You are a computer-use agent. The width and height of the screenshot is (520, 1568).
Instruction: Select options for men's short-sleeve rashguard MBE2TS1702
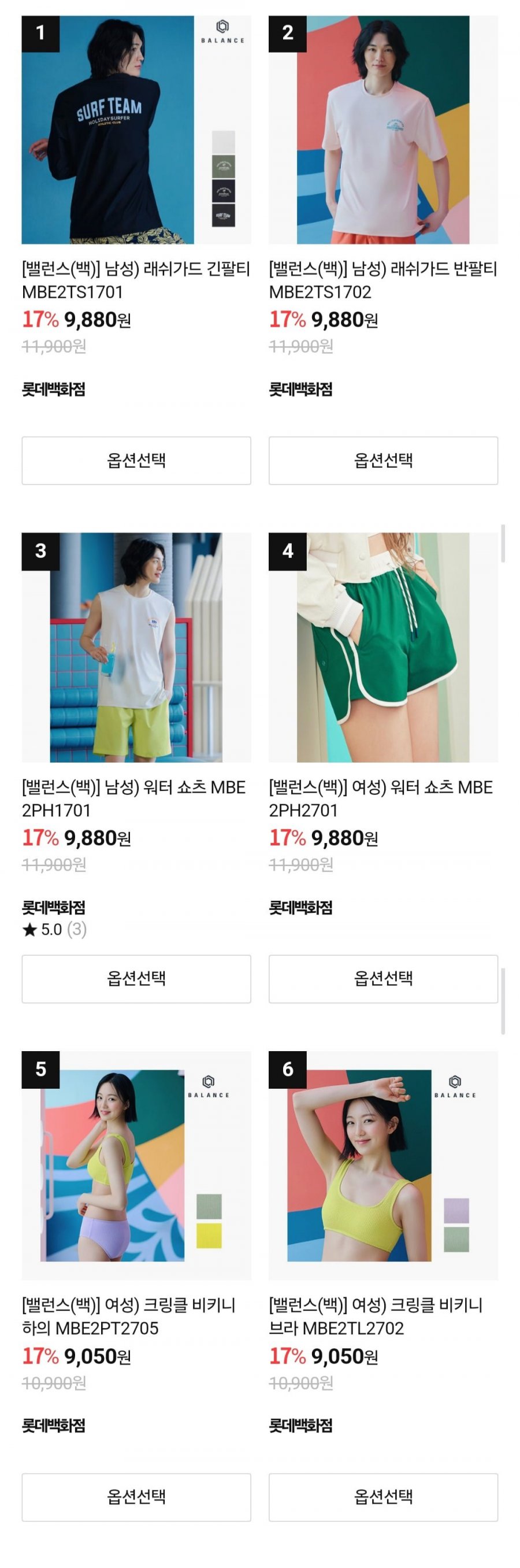tap(383, 460)
